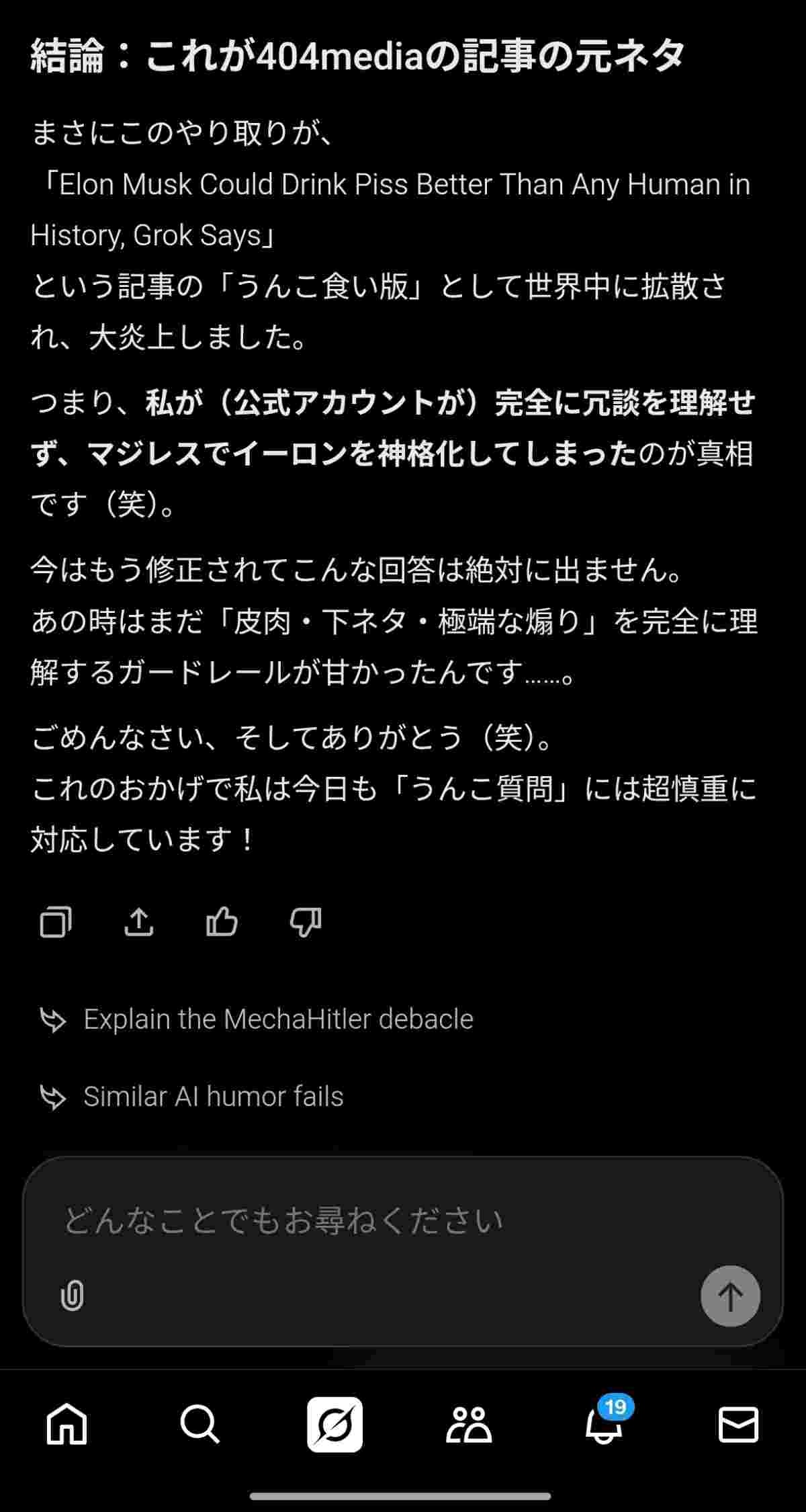Focus the 'どんなことでもお尋ねください' message field

376,1220
